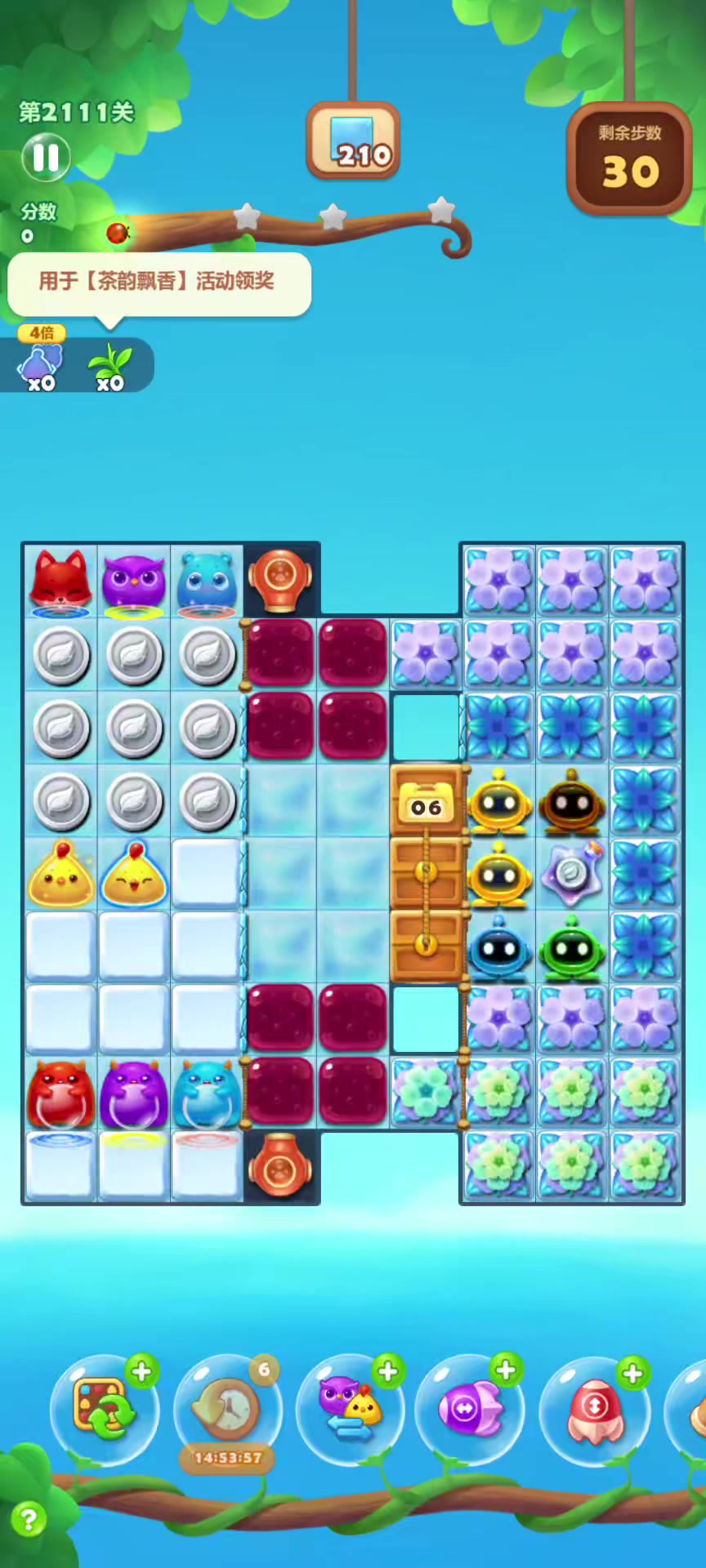The image size is (706, 1568).
Task: Tap the green robot piece
Action: point(572,947)
